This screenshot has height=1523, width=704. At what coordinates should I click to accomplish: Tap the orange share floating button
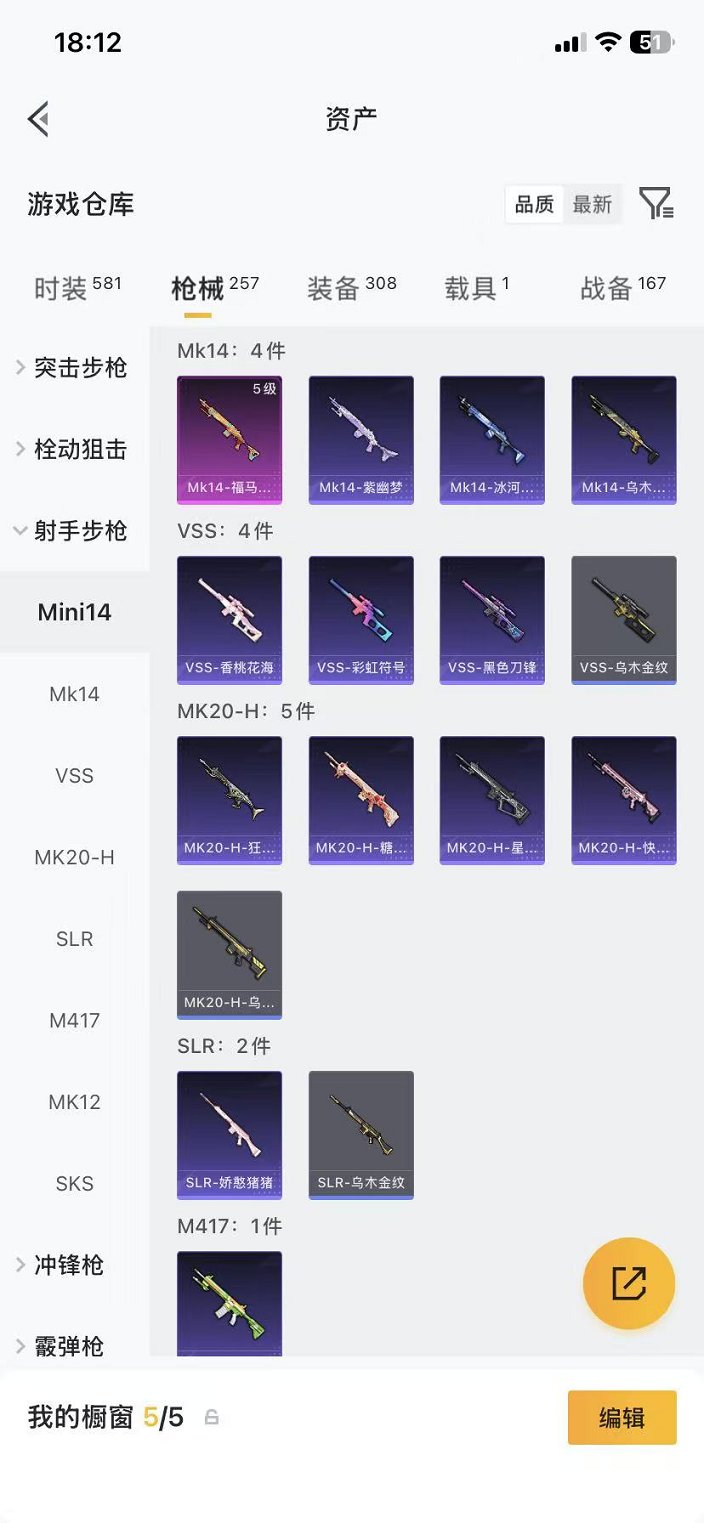coord(629,1283)
